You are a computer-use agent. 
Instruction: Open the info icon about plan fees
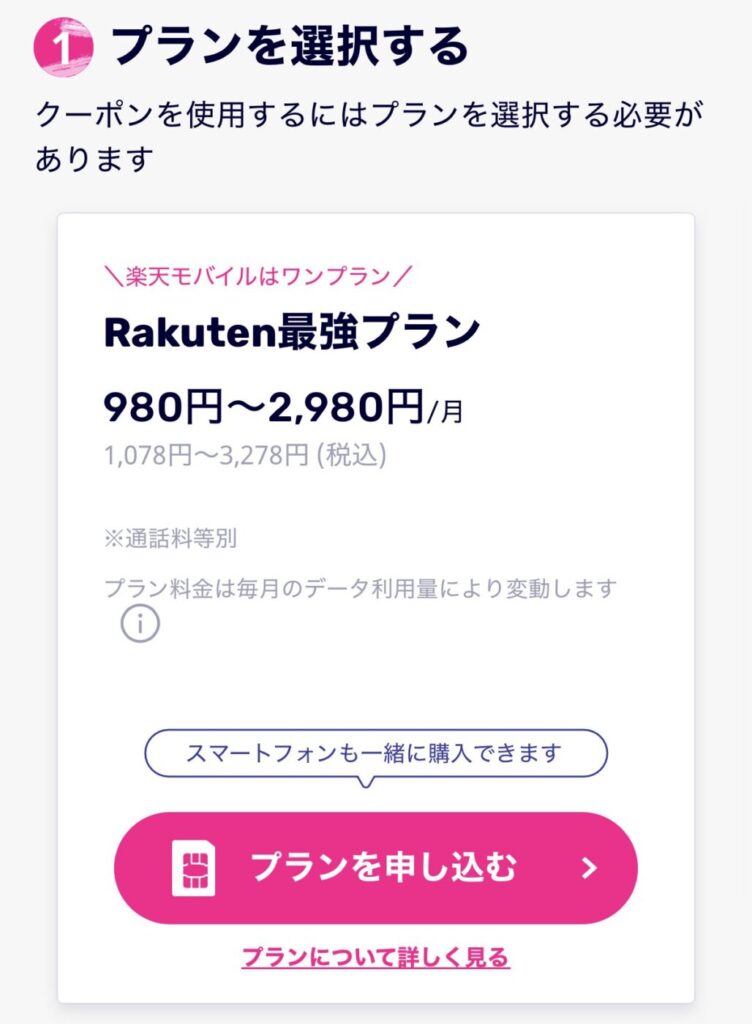140,625
